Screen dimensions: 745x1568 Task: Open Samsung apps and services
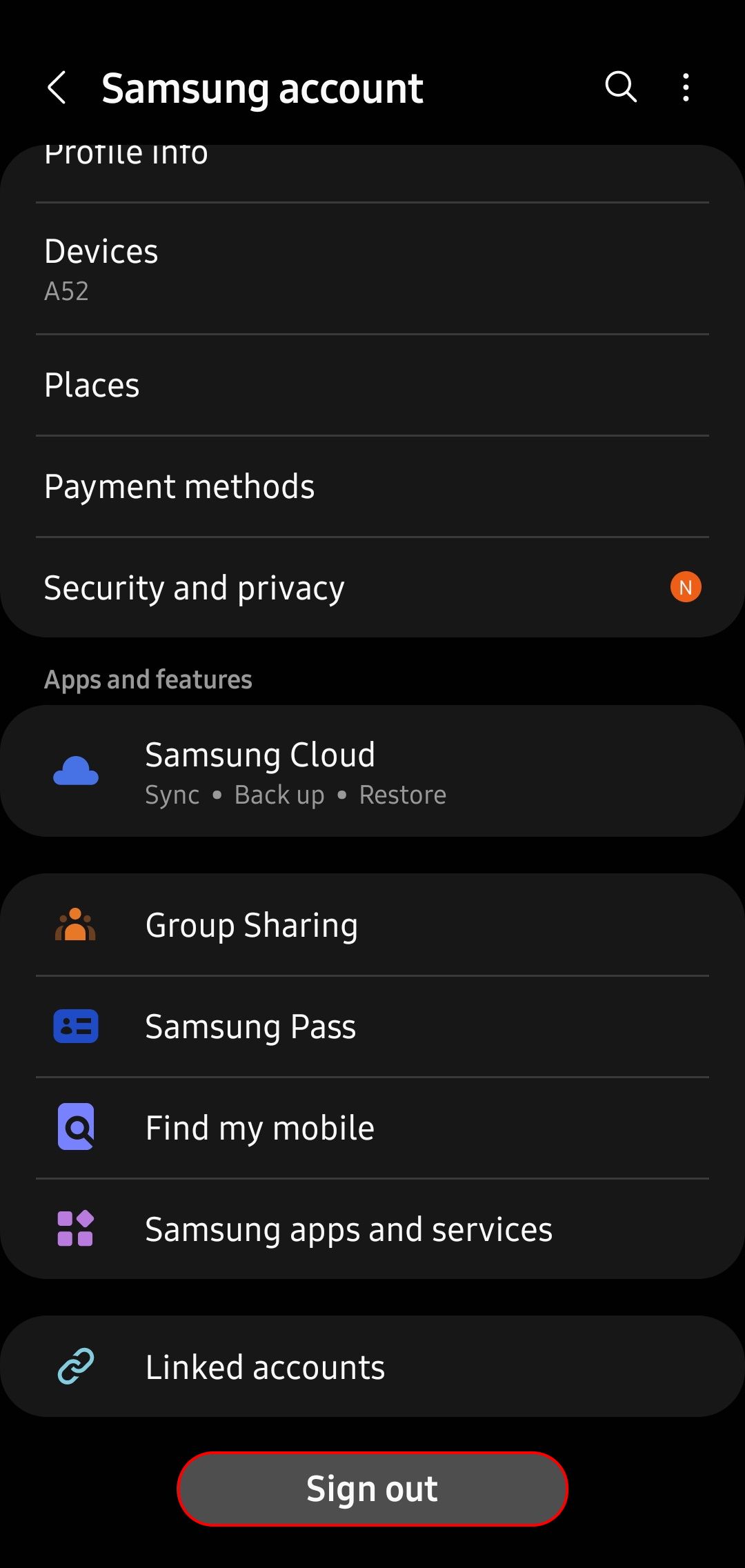[372, 1229]
